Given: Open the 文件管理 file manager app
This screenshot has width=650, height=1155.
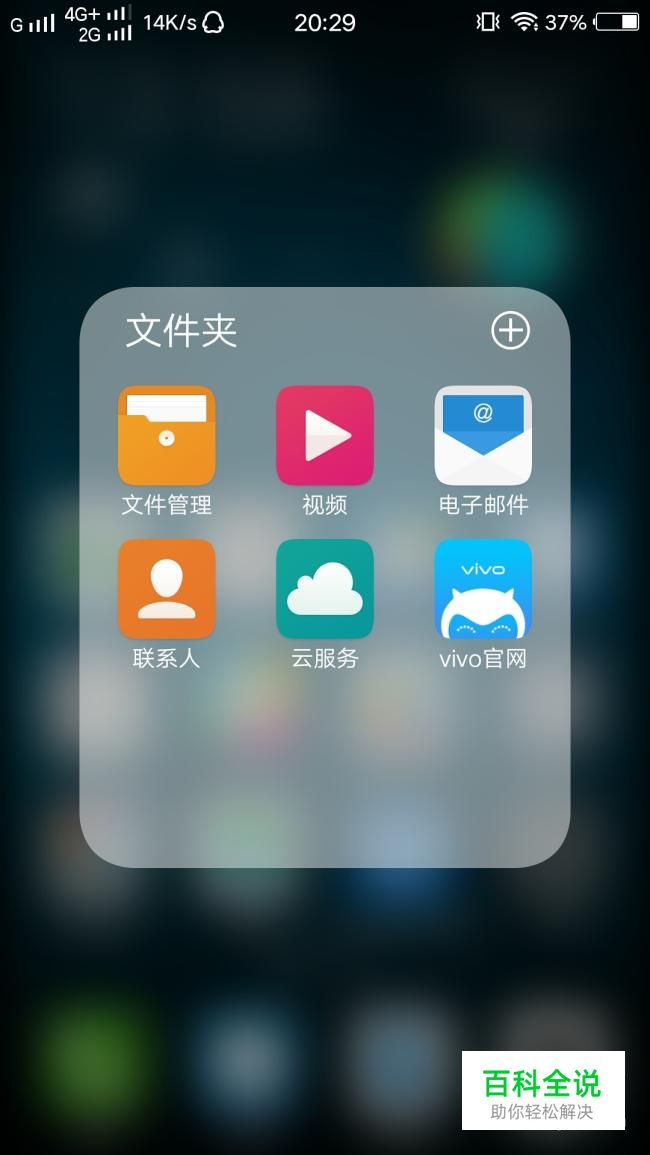Looking at the screenshot, I should pos(166,436).
